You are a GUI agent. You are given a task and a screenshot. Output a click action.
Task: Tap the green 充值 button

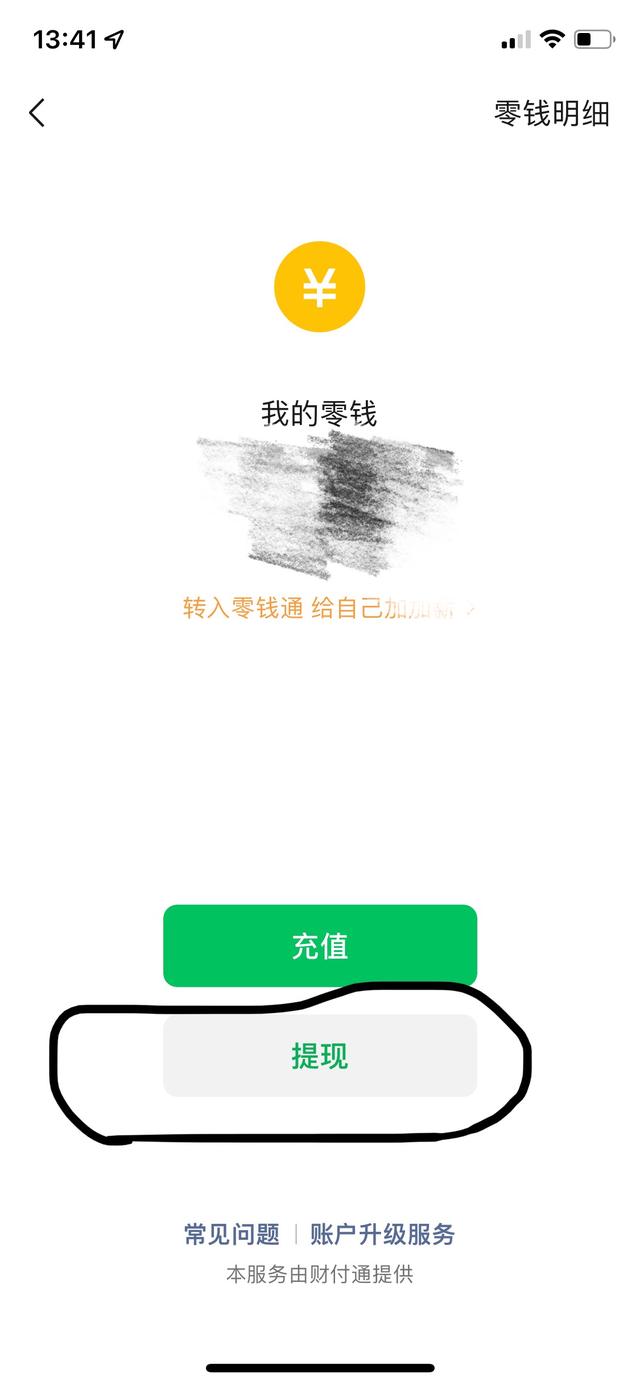click(320, 946)
